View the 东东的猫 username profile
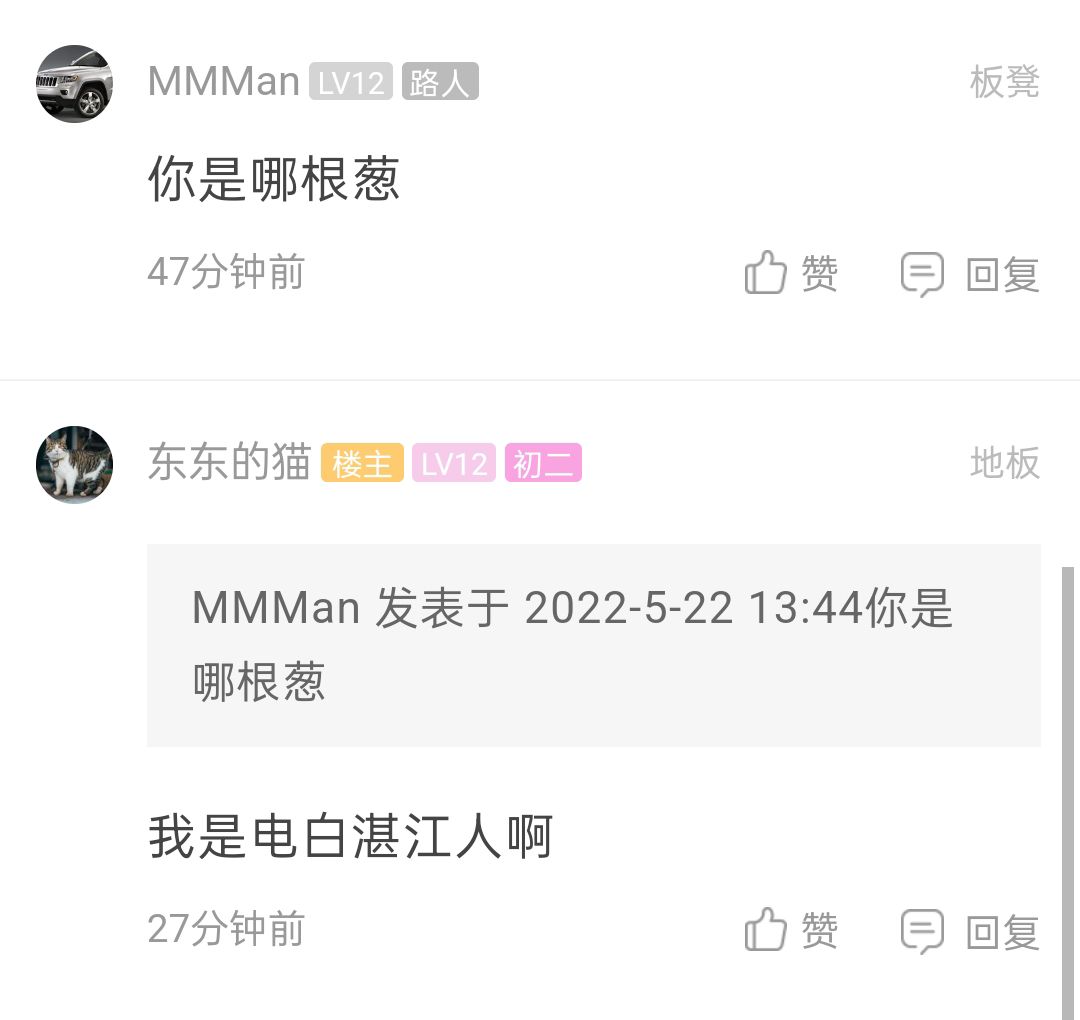This screenshot has height=1020, width=1080. (x=229, y=463)
